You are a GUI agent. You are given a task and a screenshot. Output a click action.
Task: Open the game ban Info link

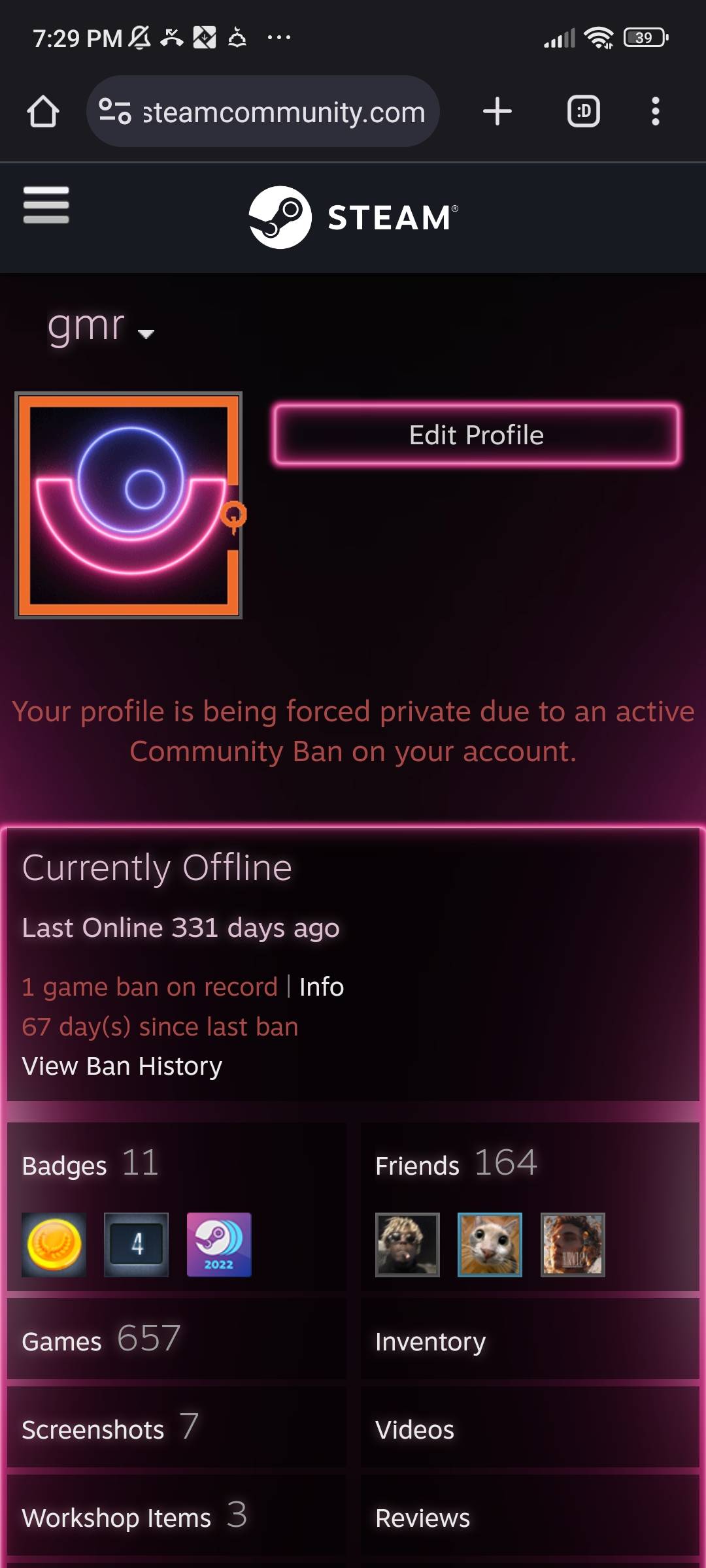(321, 987)
